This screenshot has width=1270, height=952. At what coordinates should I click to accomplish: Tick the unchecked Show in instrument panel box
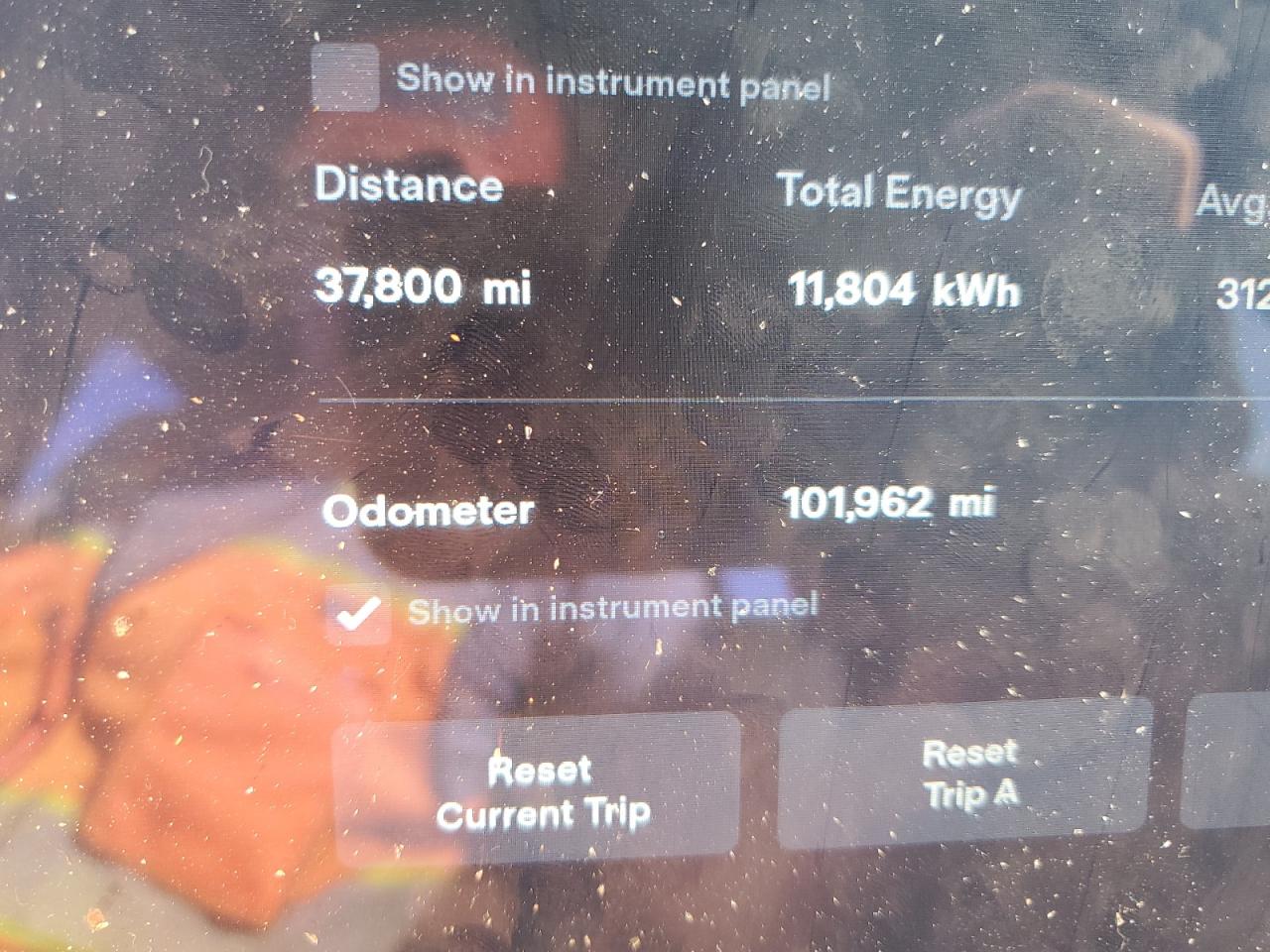[x=344, y=76]
